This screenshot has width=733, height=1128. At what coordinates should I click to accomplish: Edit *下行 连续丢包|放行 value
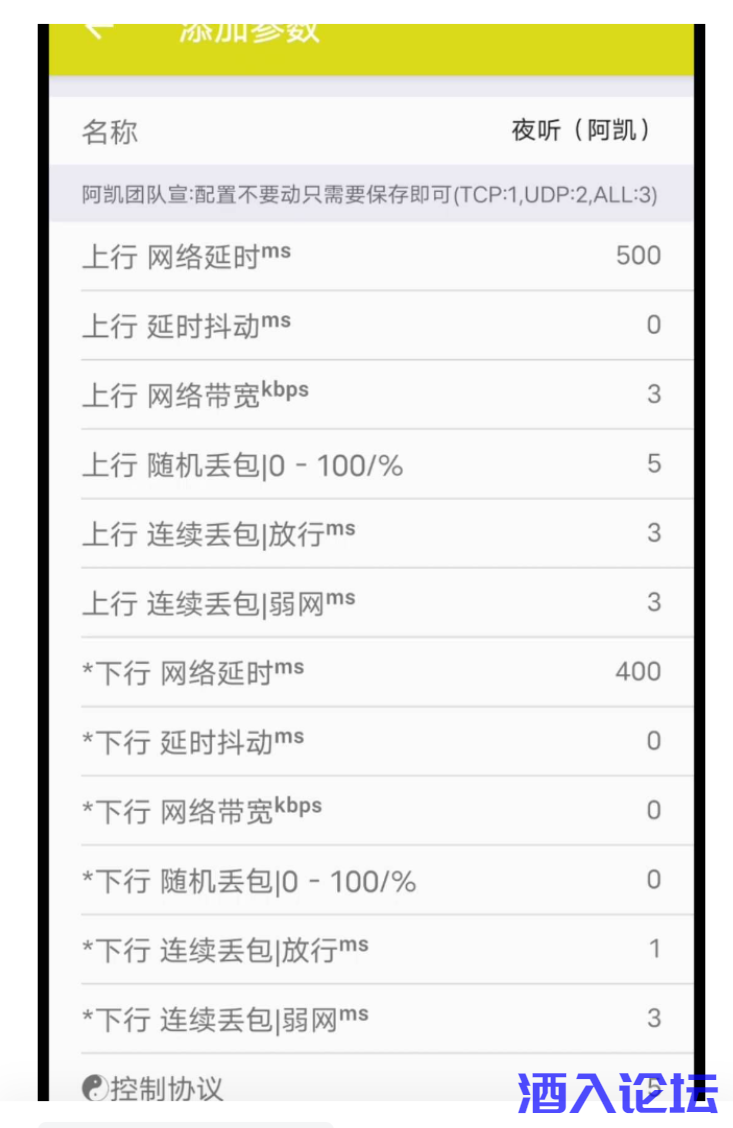(x=654, y=949)
